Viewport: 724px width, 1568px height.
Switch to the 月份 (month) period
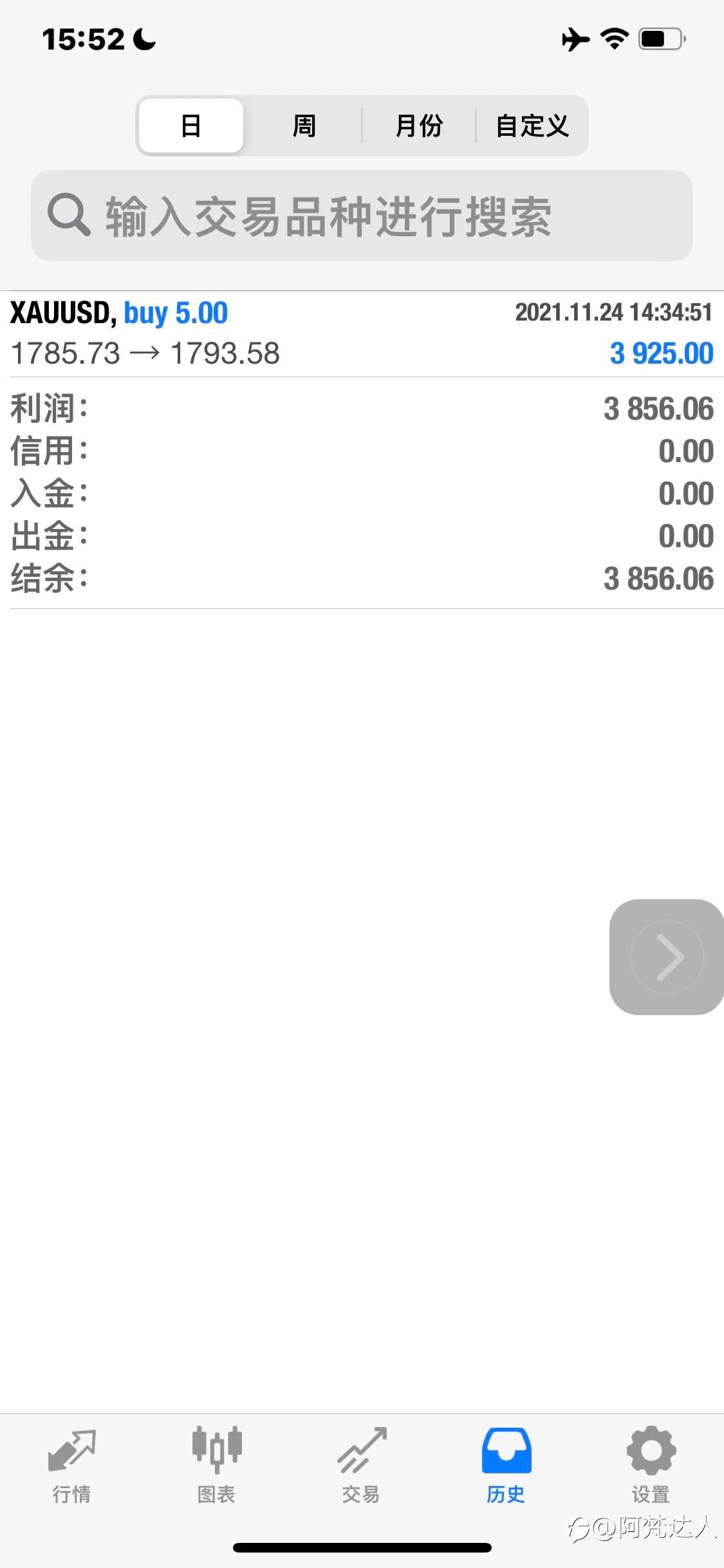pyautogui.click(x=419, y=126)
